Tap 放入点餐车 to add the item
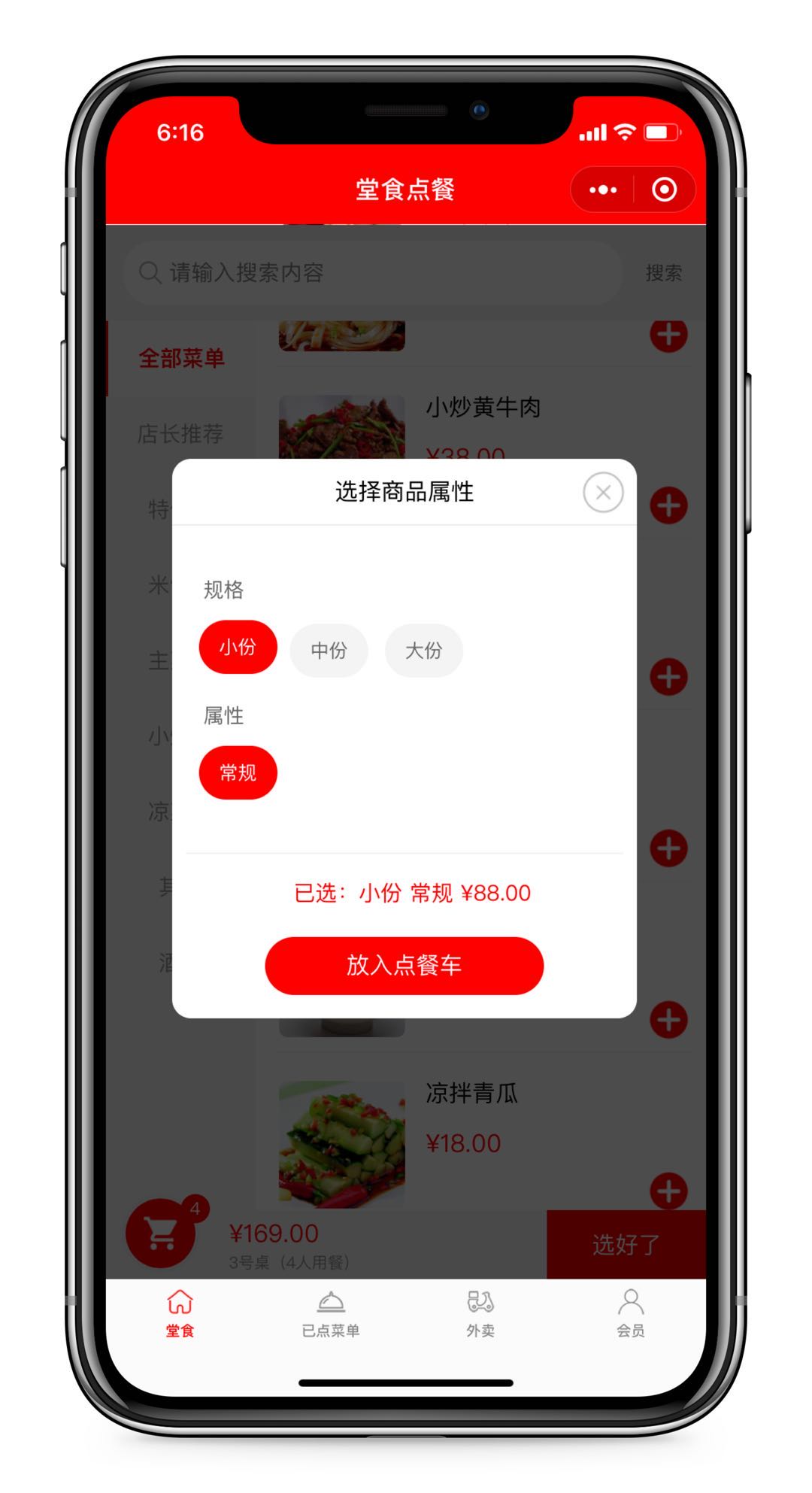Screen dimensions: 812x1493 click(x=404, y=965)
